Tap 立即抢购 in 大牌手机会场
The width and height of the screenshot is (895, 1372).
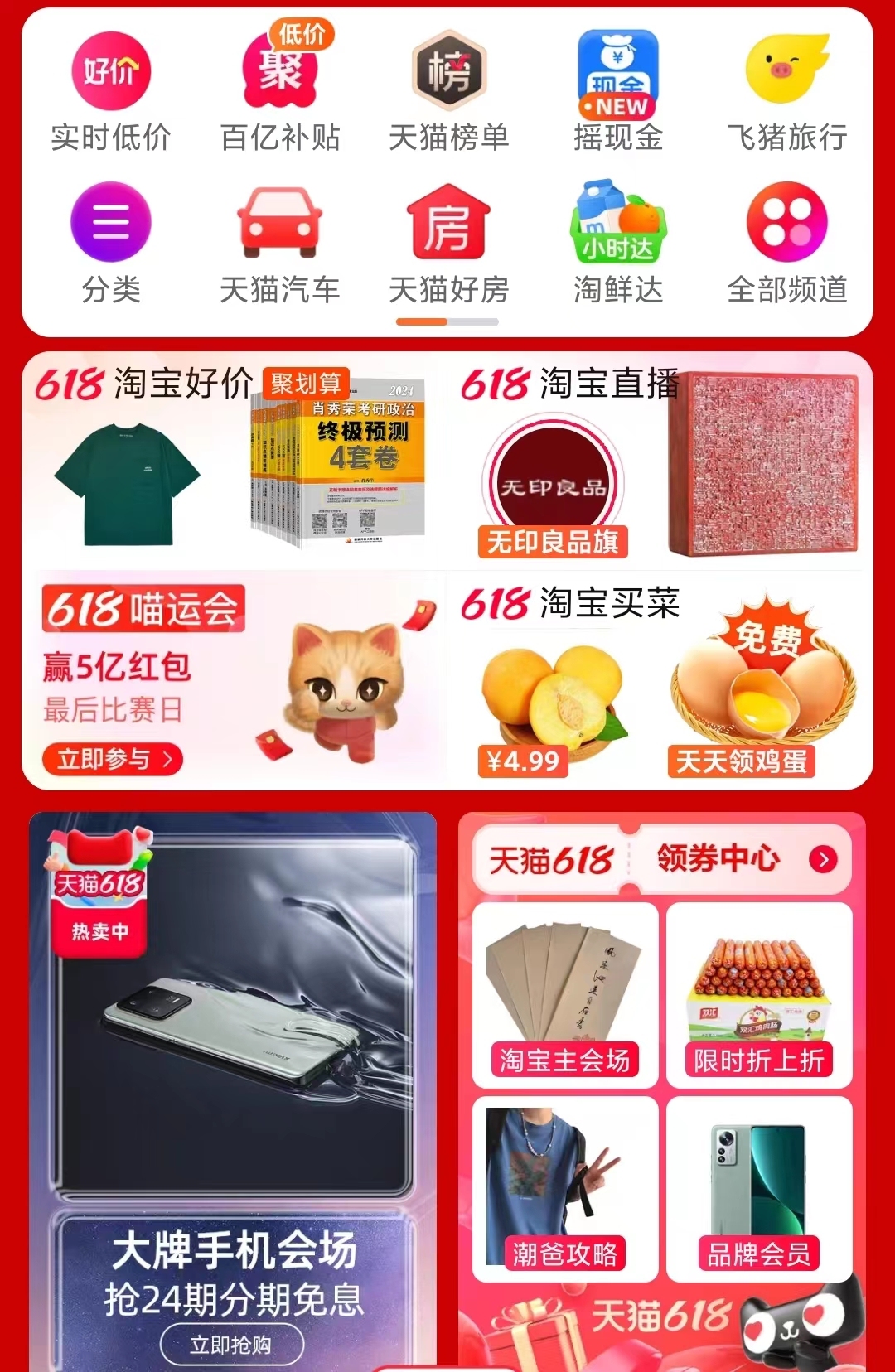click(x=231, y=1344)
